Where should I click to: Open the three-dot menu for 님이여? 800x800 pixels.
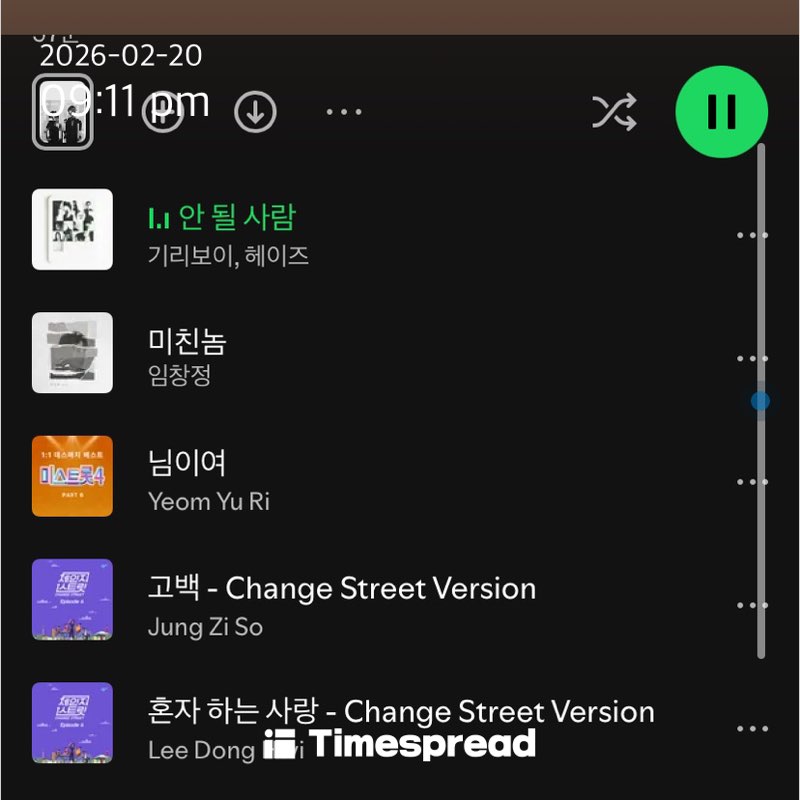click(752, 481)
